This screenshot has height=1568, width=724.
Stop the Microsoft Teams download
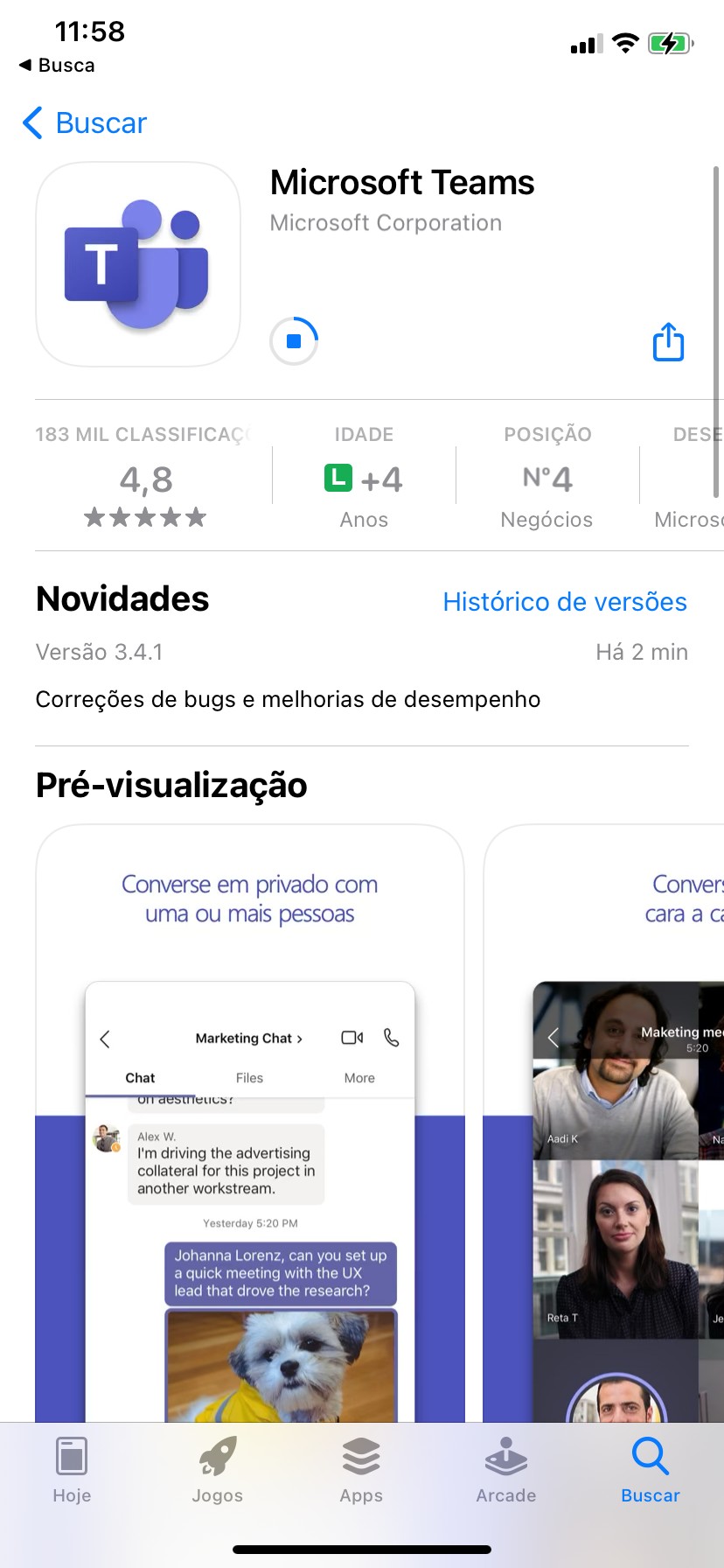(294, 341)
